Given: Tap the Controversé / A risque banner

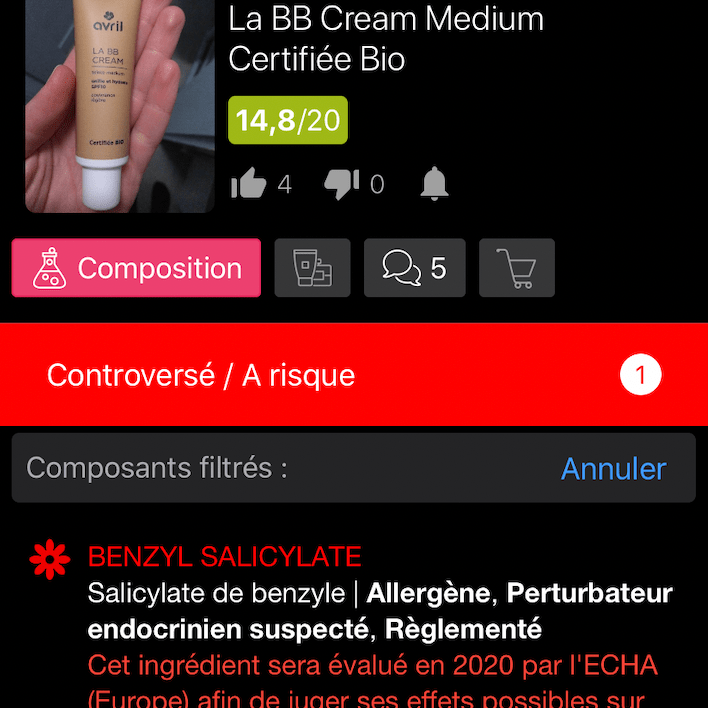Looking at the screenshot, I should pos(354,375).
